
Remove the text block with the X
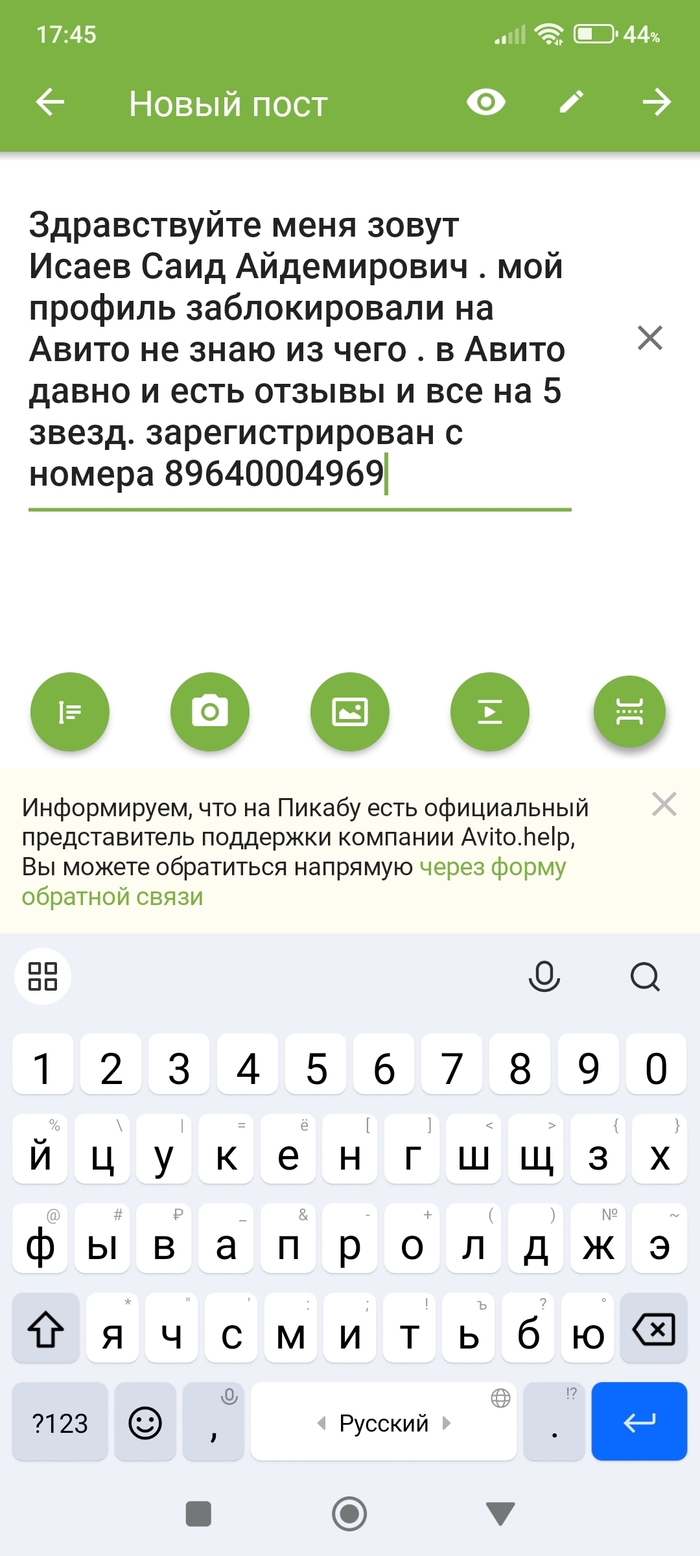click(x=650, y=338)
